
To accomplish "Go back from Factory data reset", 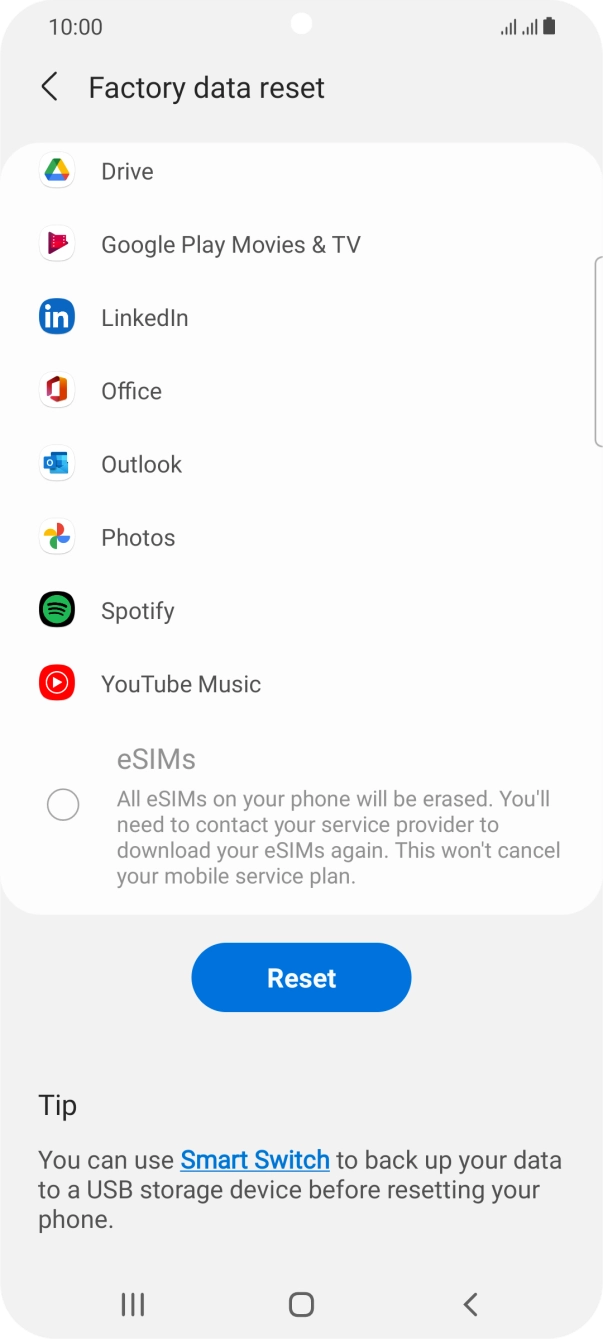I will click(x=49, y=87).
